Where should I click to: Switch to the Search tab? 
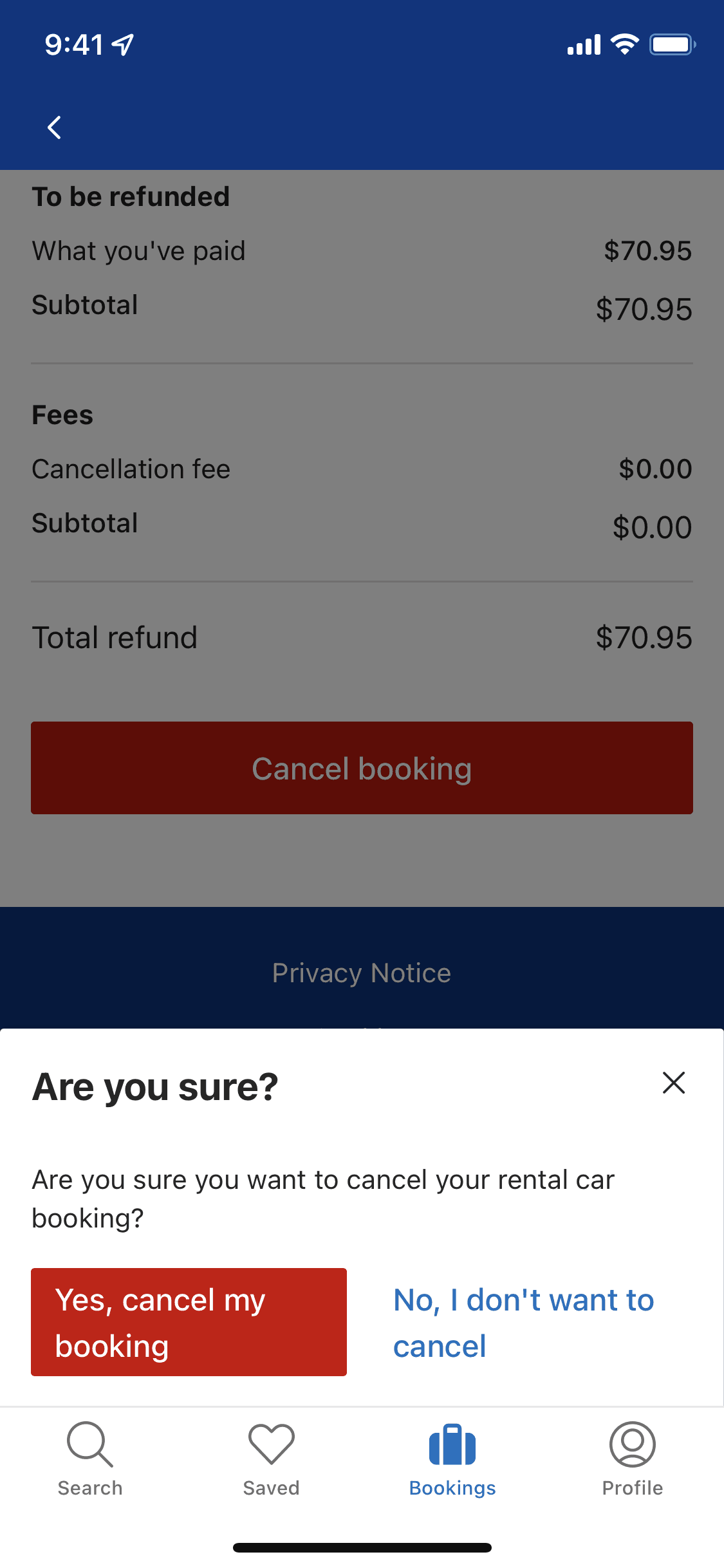[x=90, y=1459]
